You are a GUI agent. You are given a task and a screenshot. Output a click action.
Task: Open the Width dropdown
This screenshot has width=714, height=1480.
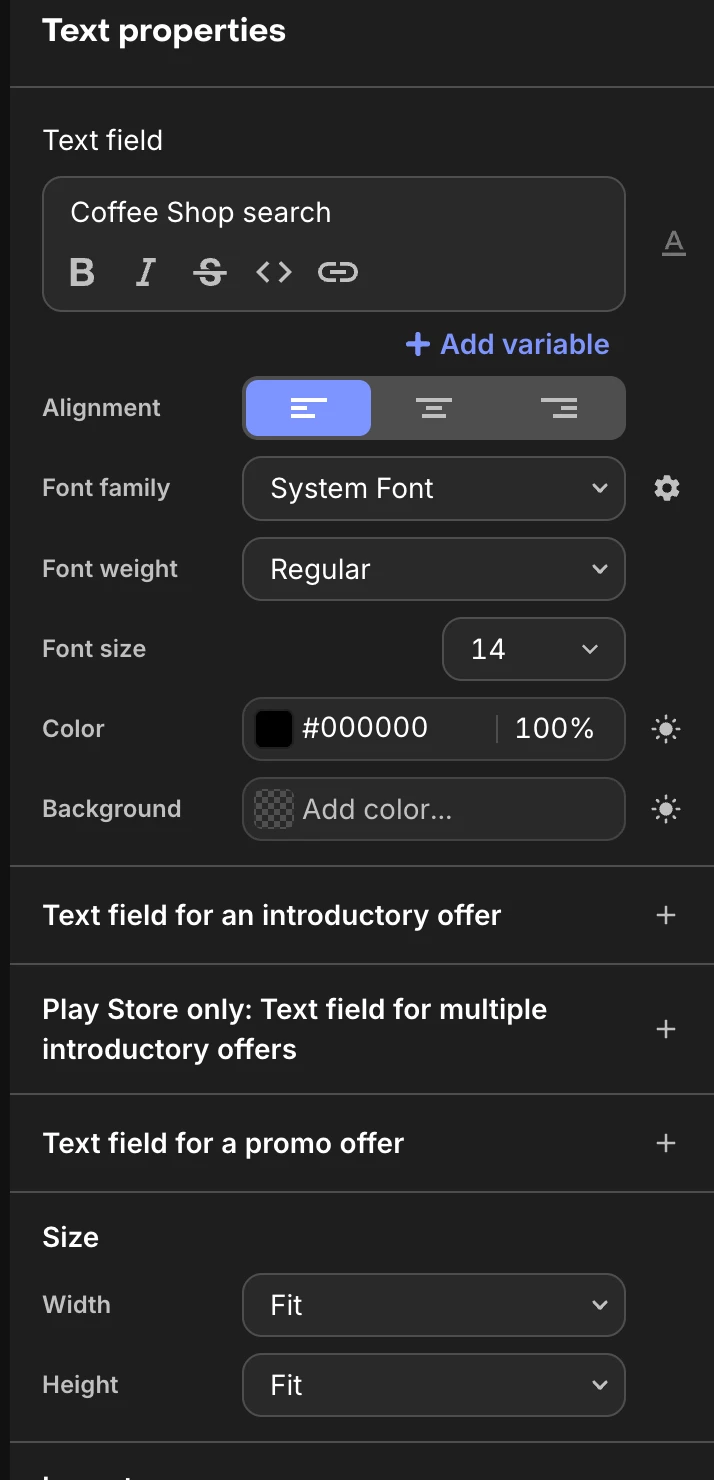click(x=434, y=1305)
